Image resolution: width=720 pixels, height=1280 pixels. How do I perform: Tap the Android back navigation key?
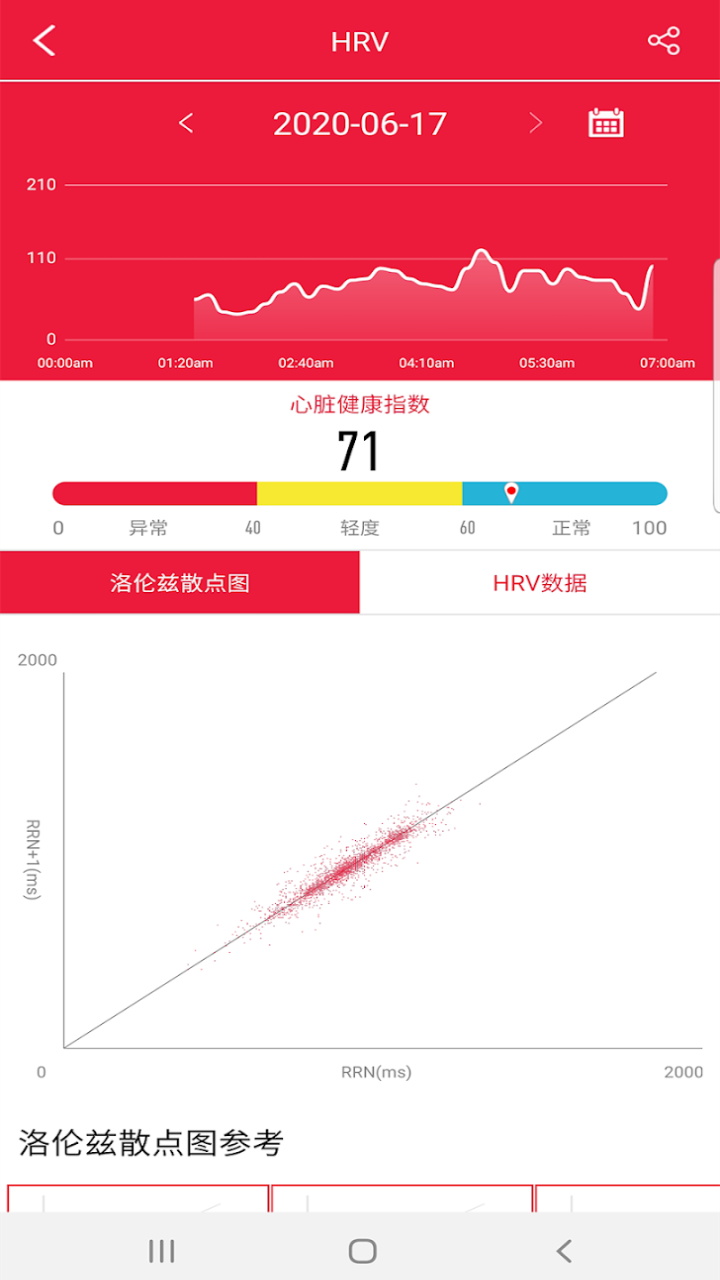[x=561, y=1250]
